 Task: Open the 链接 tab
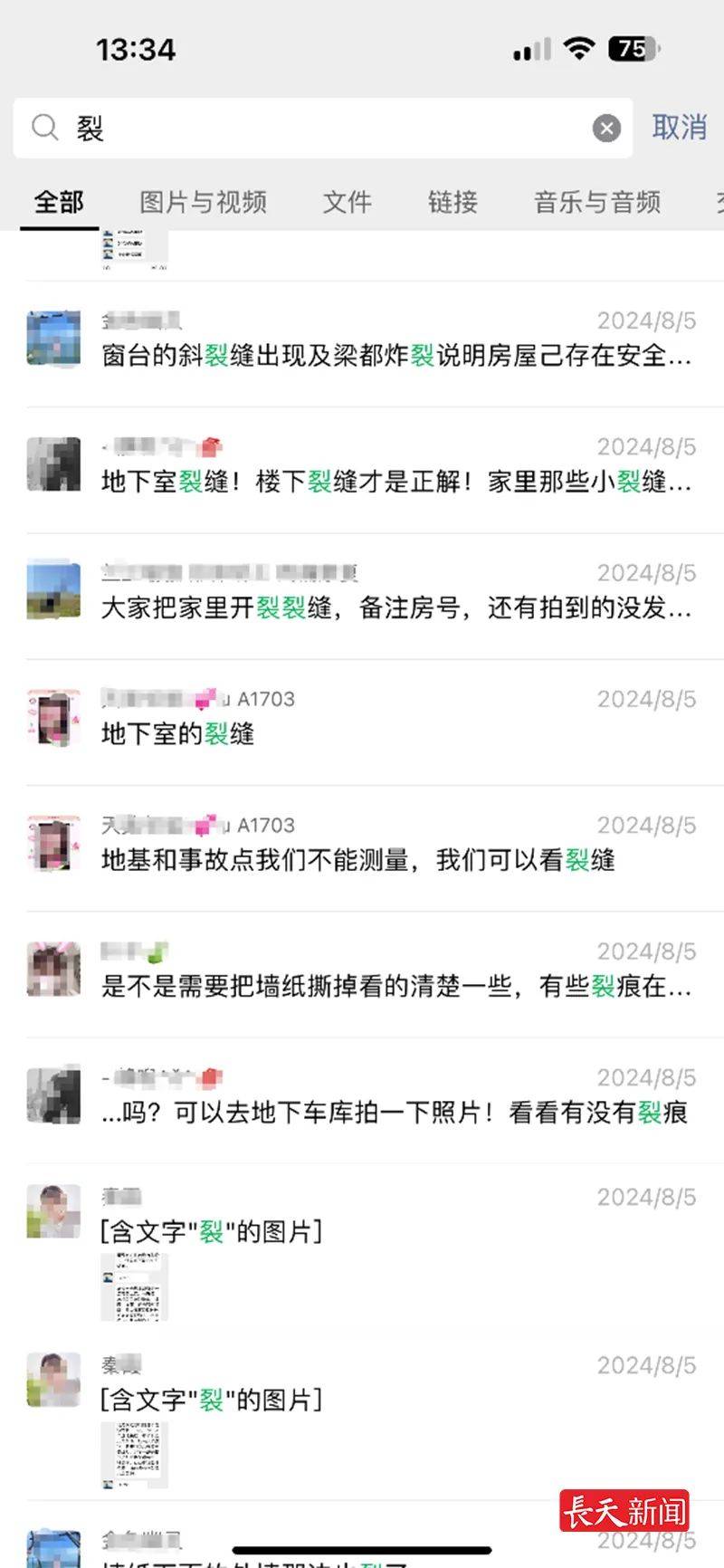[452, 202]
